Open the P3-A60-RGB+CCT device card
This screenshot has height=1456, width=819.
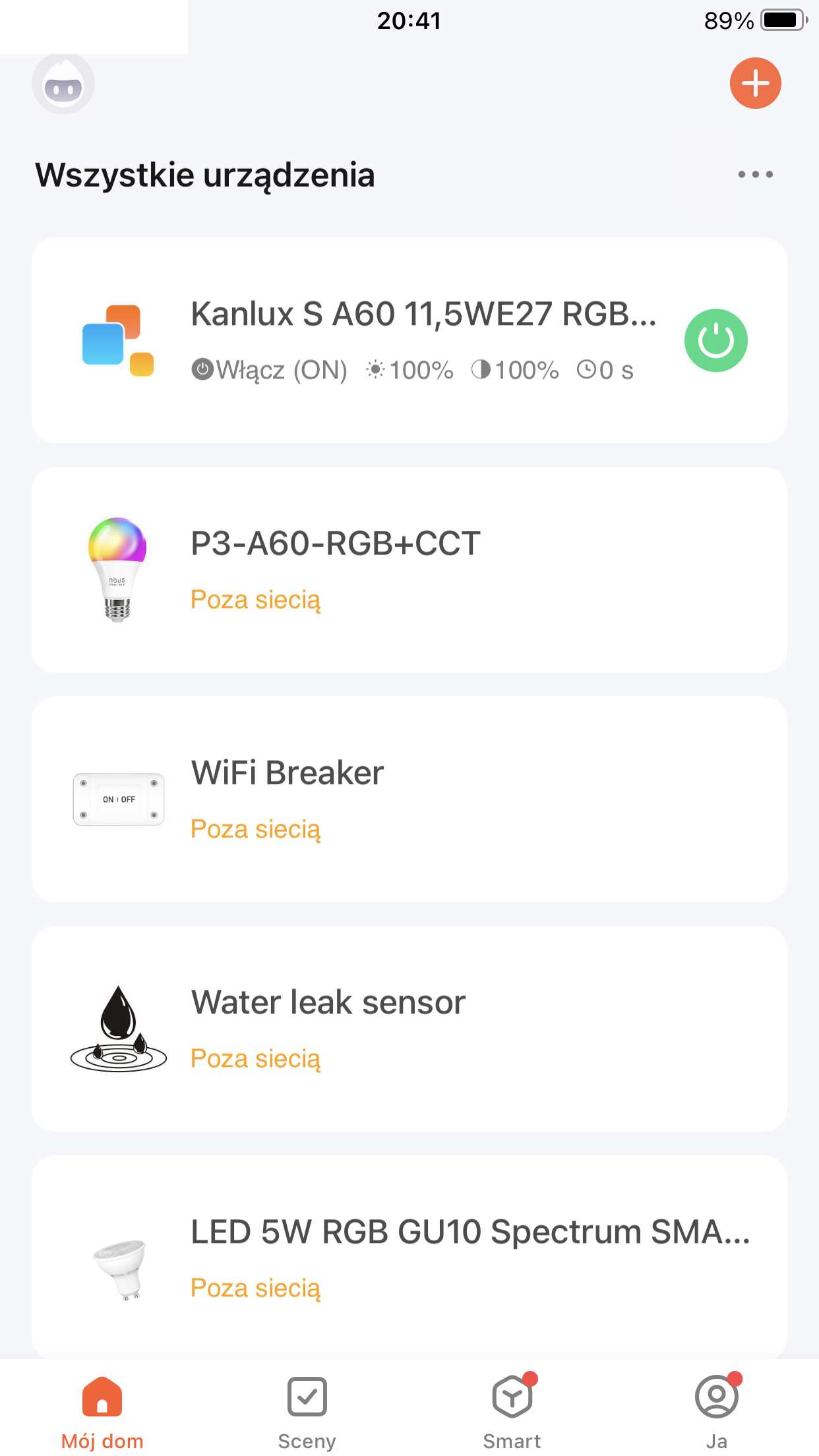pos(409,570)
